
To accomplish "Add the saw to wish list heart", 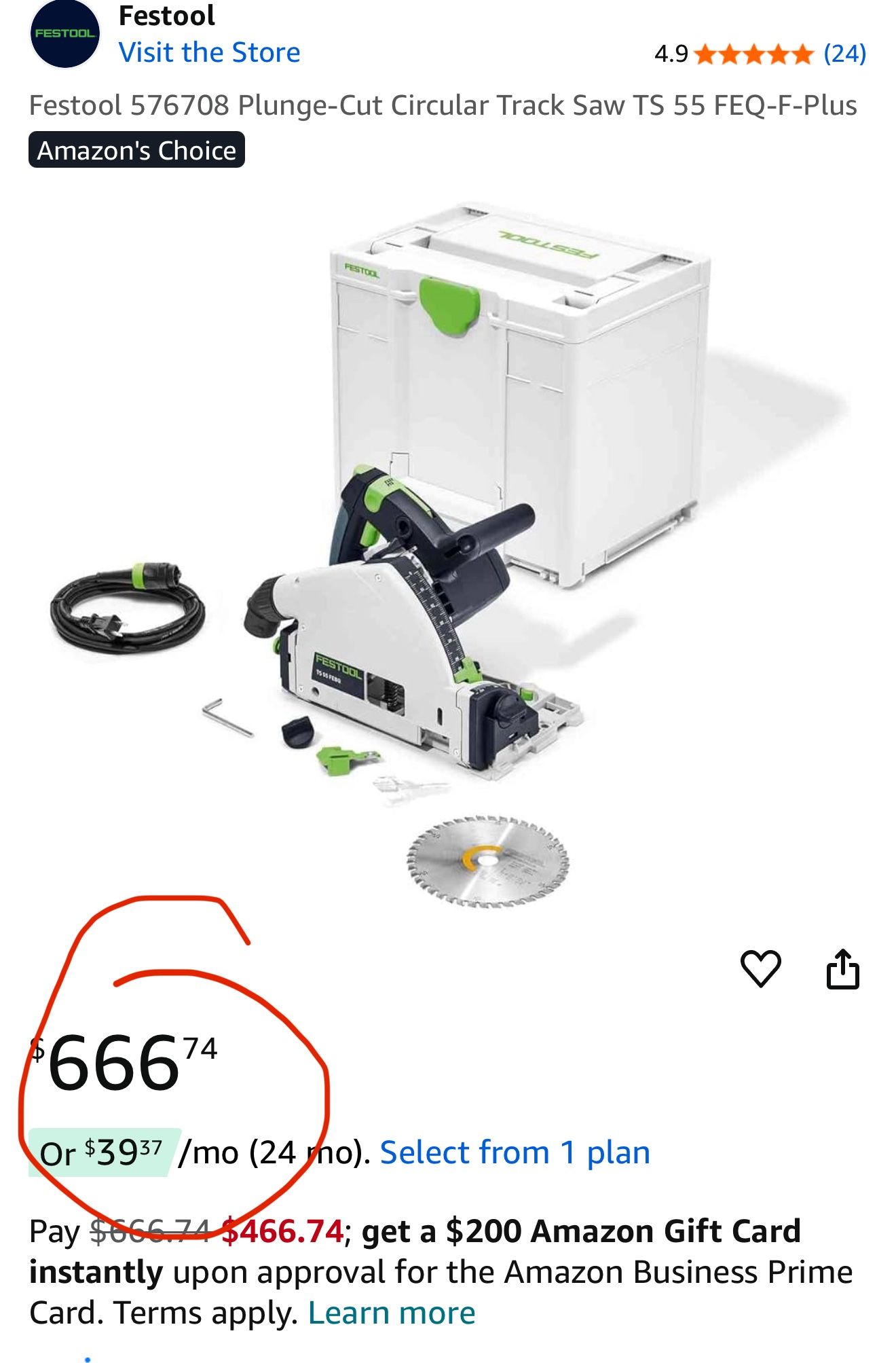I will pos(760,968).
